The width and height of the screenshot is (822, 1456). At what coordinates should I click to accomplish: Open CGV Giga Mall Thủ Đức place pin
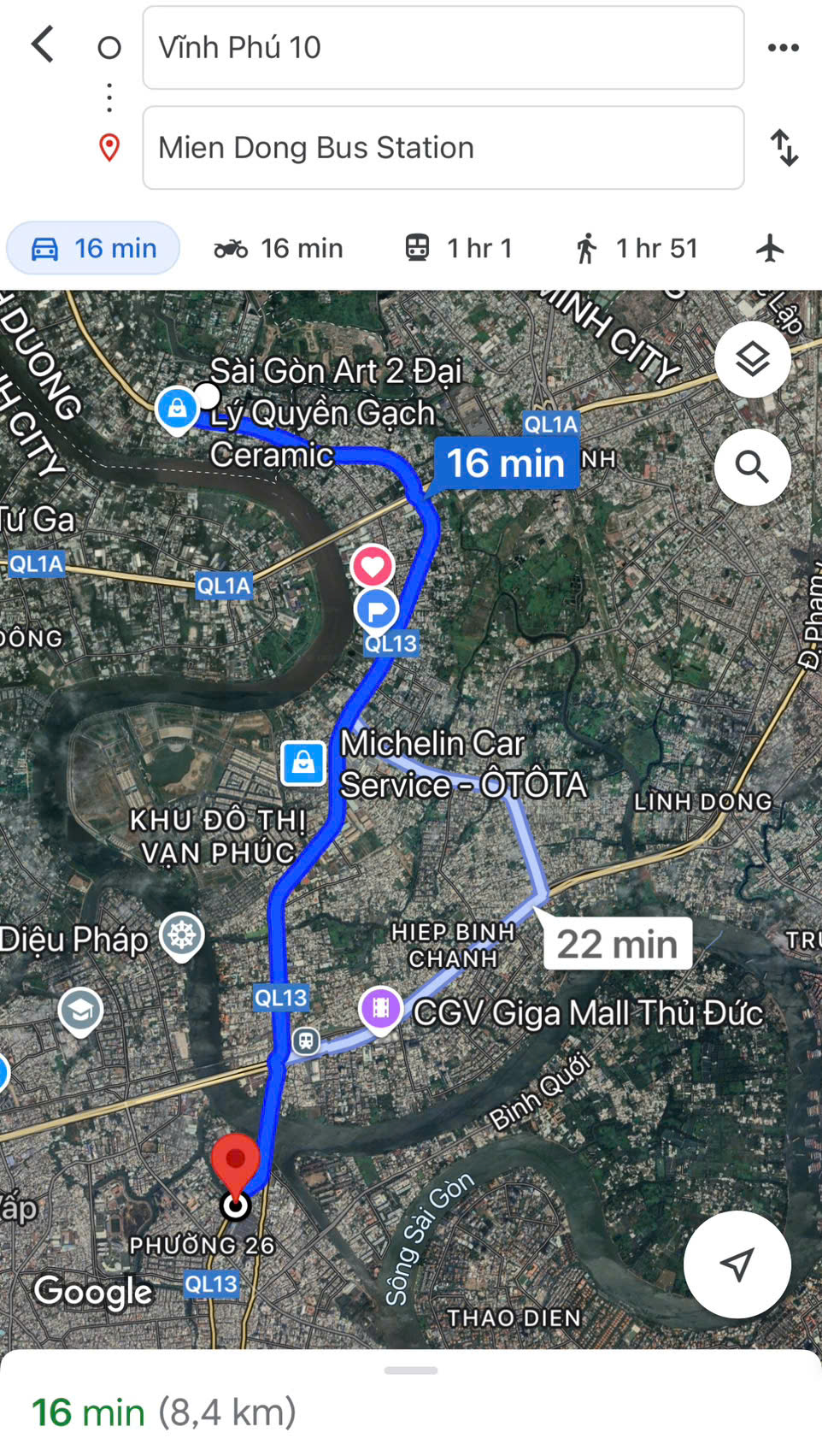[x=381, y=1009]
